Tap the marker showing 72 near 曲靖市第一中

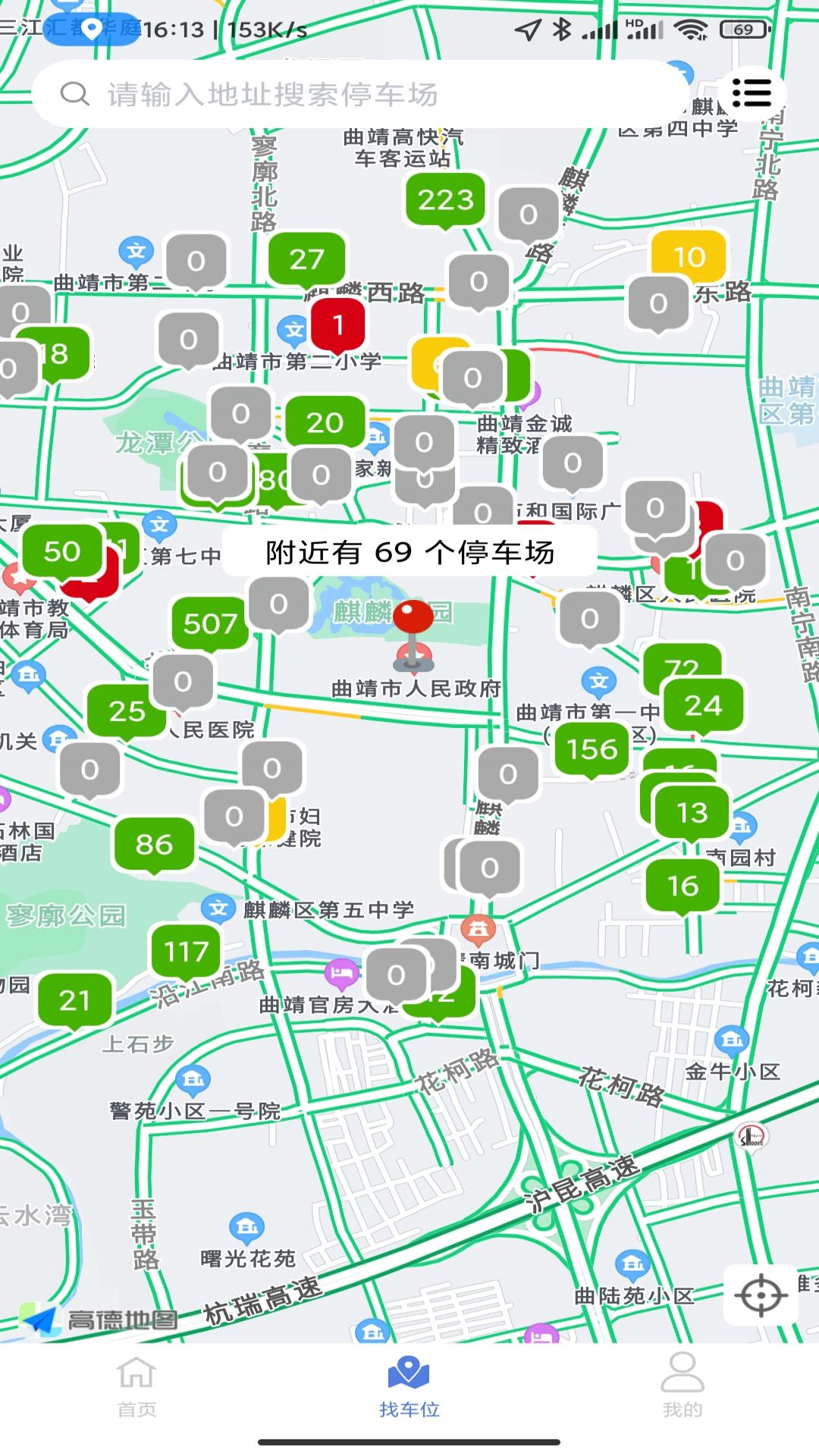click(683, 669)
